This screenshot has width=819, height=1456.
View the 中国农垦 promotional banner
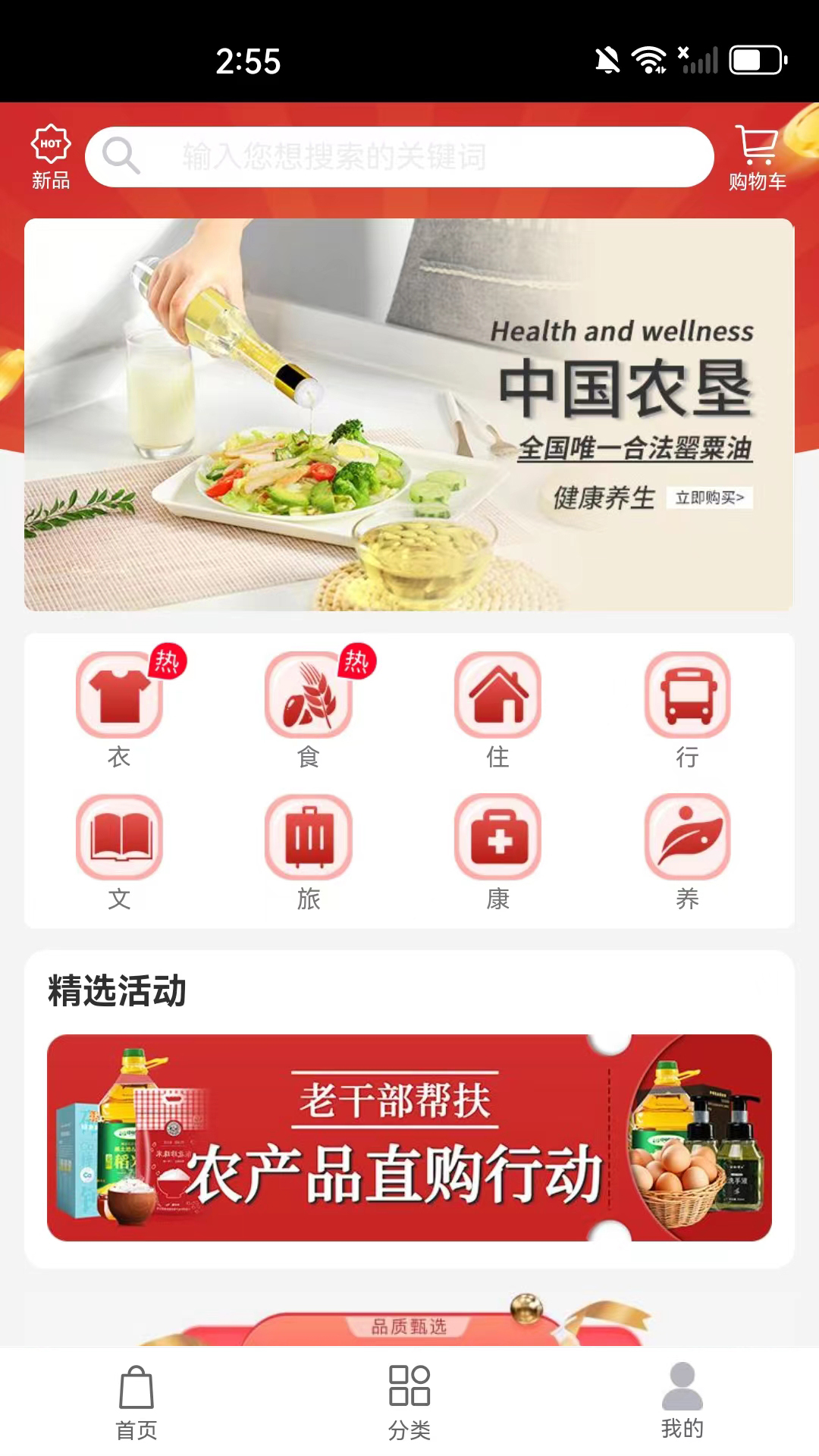point(409,417)
